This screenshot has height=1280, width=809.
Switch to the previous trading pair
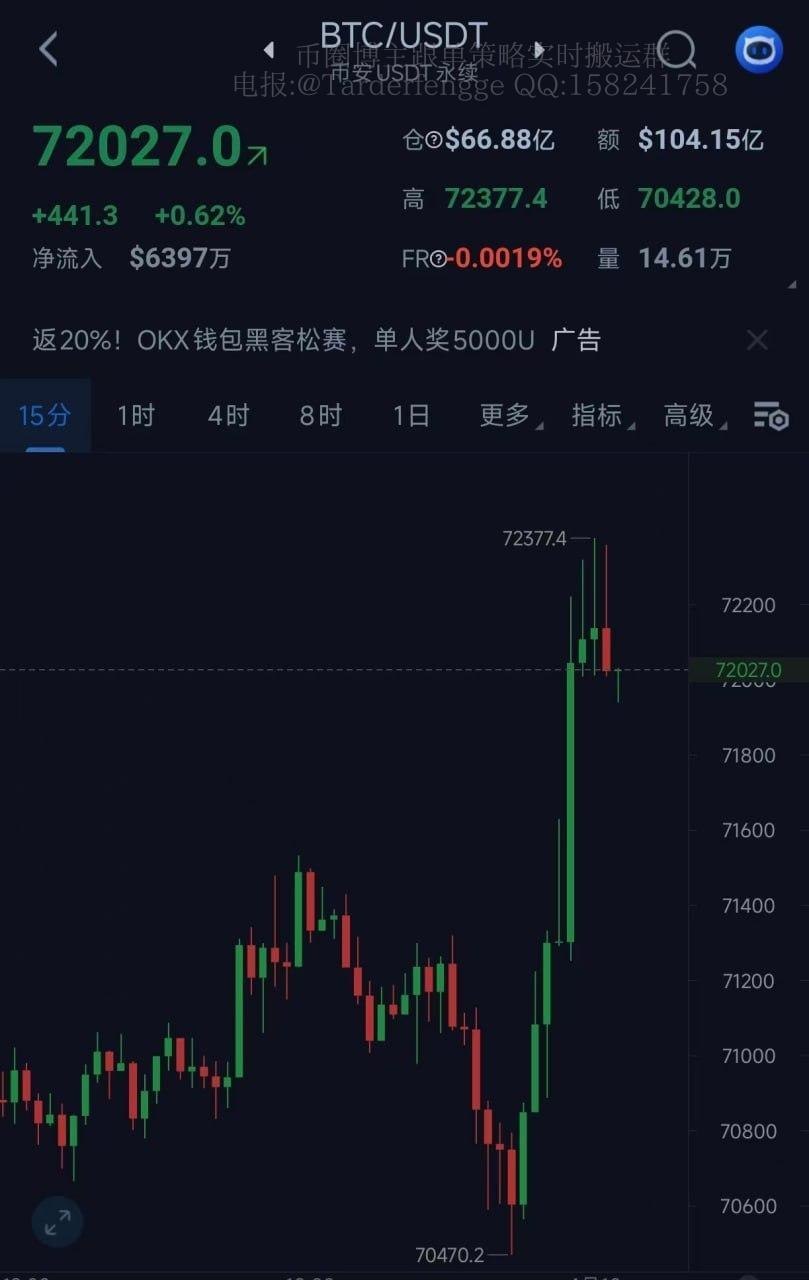tap(268, 50)
